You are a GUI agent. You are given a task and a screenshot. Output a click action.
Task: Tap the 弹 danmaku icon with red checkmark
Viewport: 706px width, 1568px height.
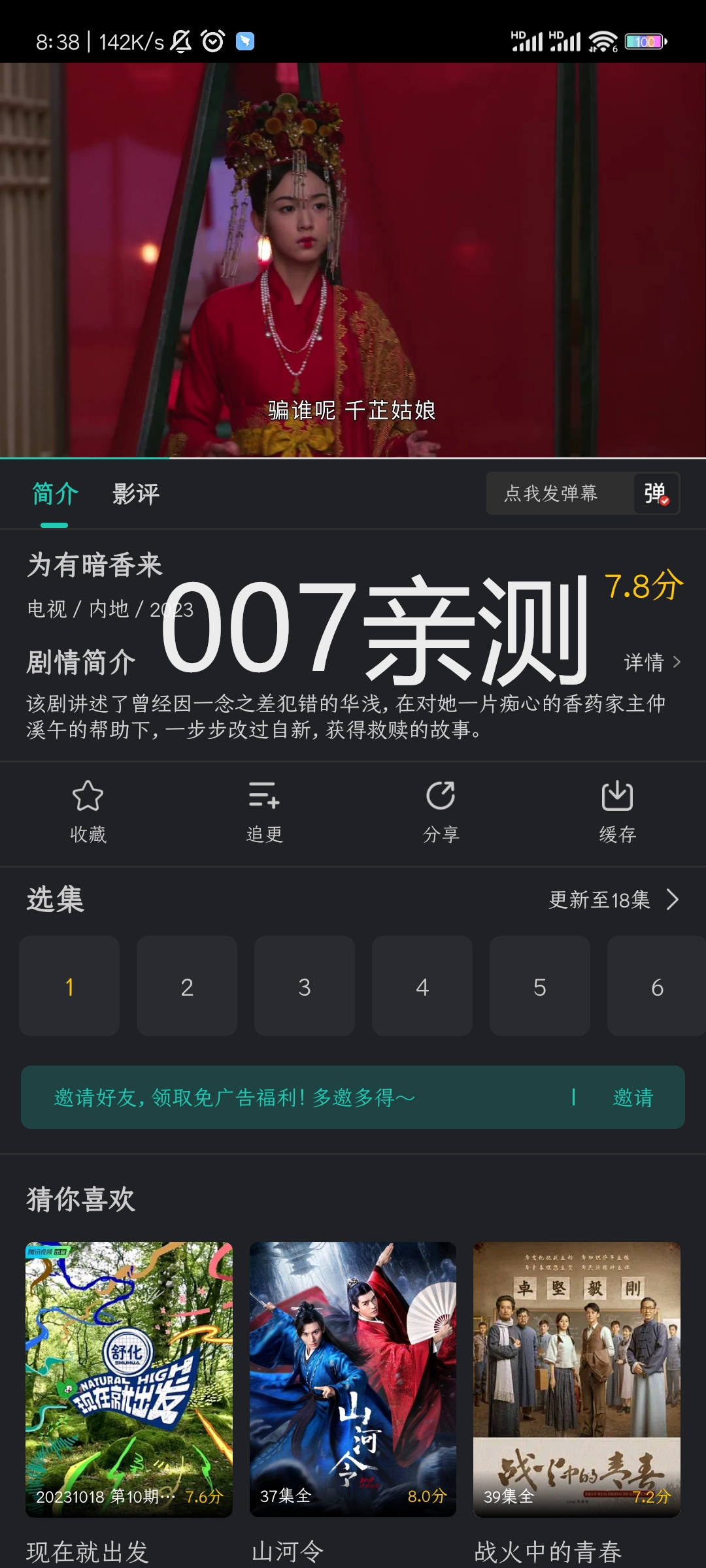[x=656, y=495]
